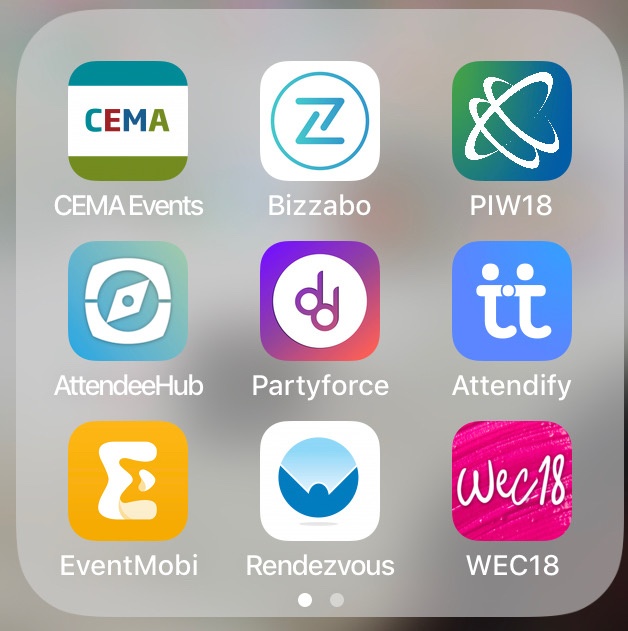Viewport: 628px width, 631px height.
Task: Launch the Bizzabo app
Action: 320,121
